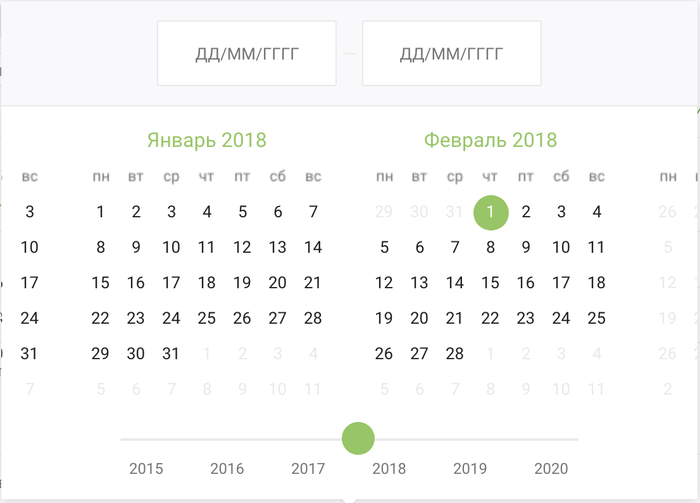Viewport: 700px width, 503px height.
Task: Pick 7 January 2018
Action: [313, 212]
